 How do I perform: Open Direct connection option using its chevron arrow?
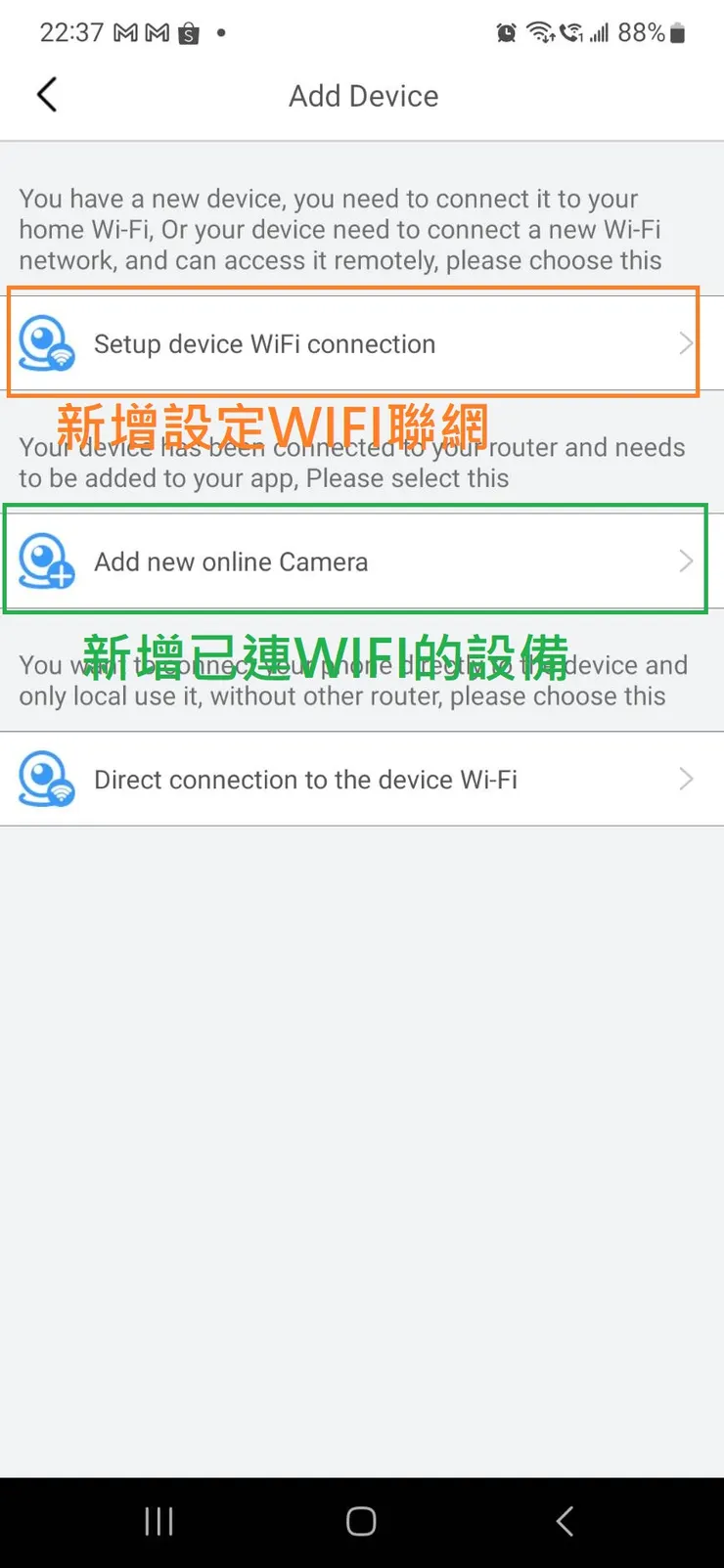685,780
